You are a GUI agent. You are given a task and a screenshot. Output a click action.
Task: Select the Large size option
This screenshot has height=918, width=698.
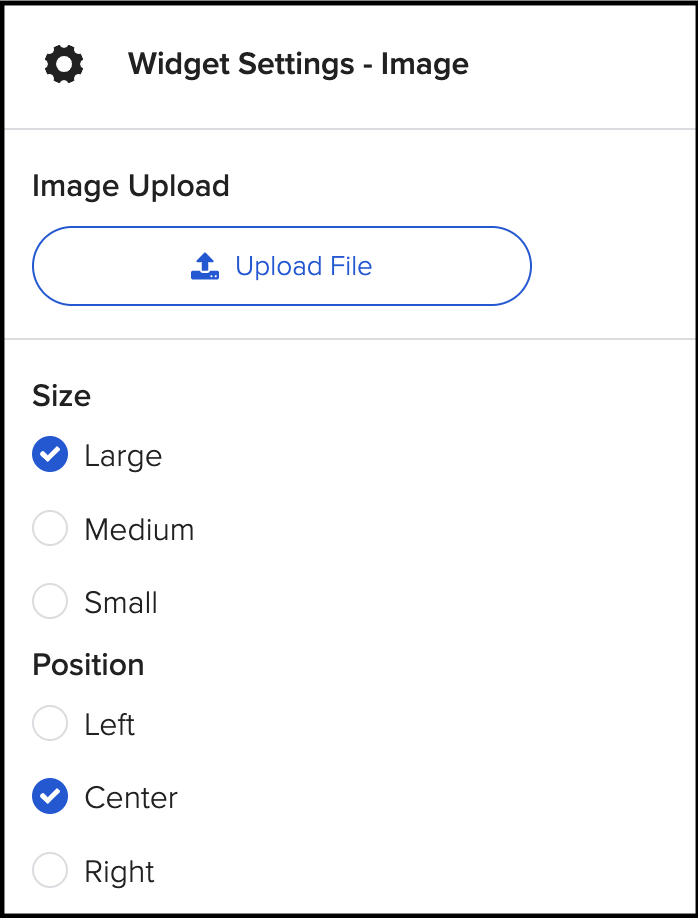click(x=50, y=455)
